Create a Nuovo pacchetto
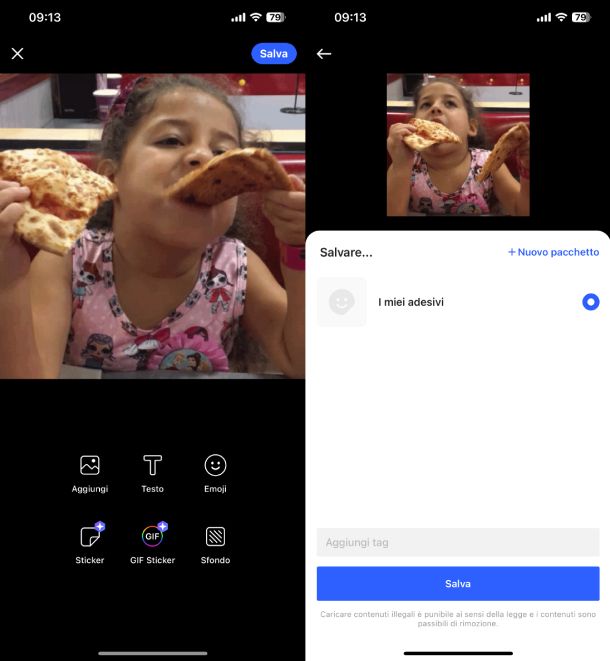Viewport: 610px width, 661px height. coord(553,252)
